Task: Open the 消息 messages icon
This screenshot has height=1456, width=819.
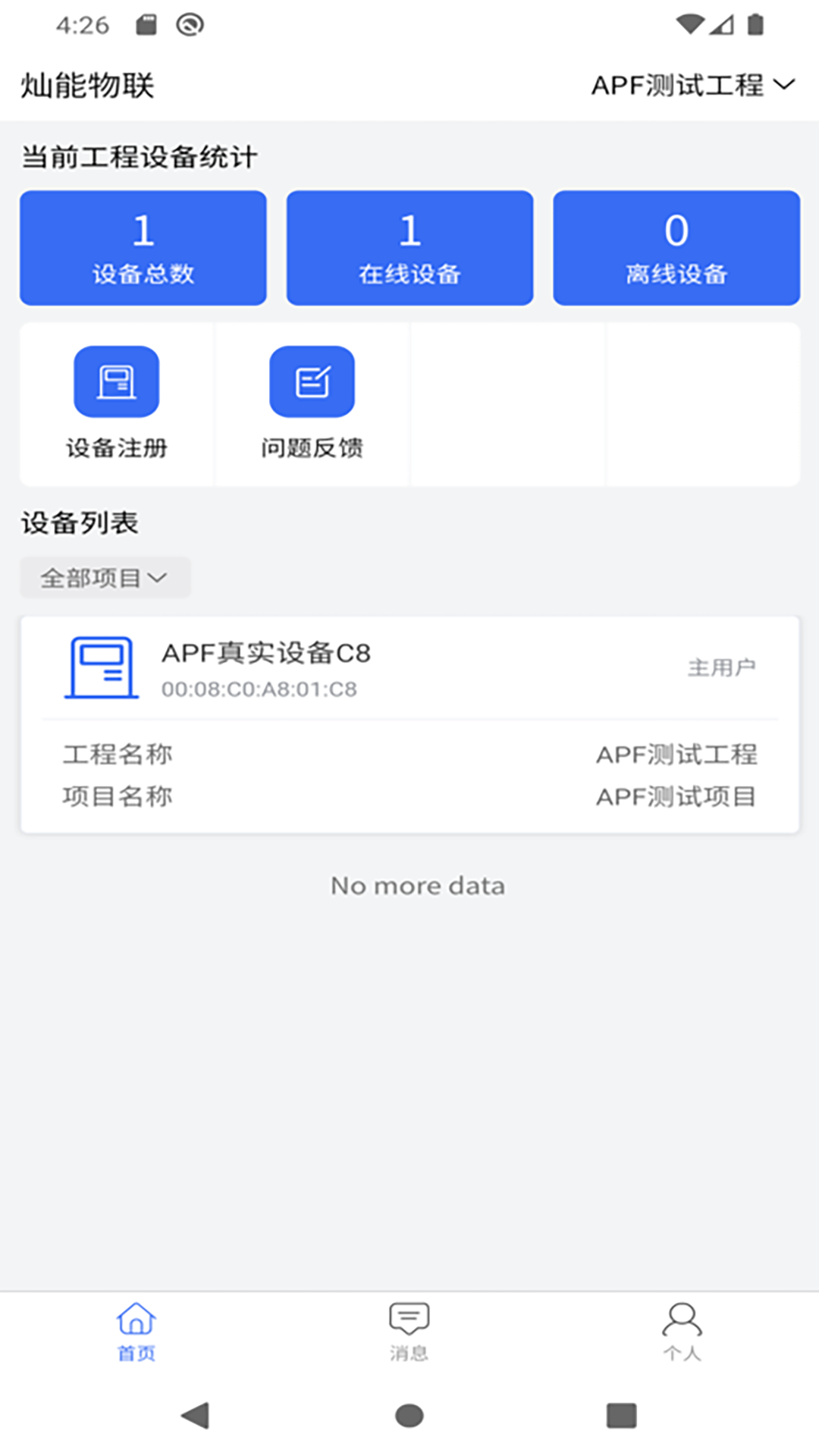Action: [x=409, y=1319]
